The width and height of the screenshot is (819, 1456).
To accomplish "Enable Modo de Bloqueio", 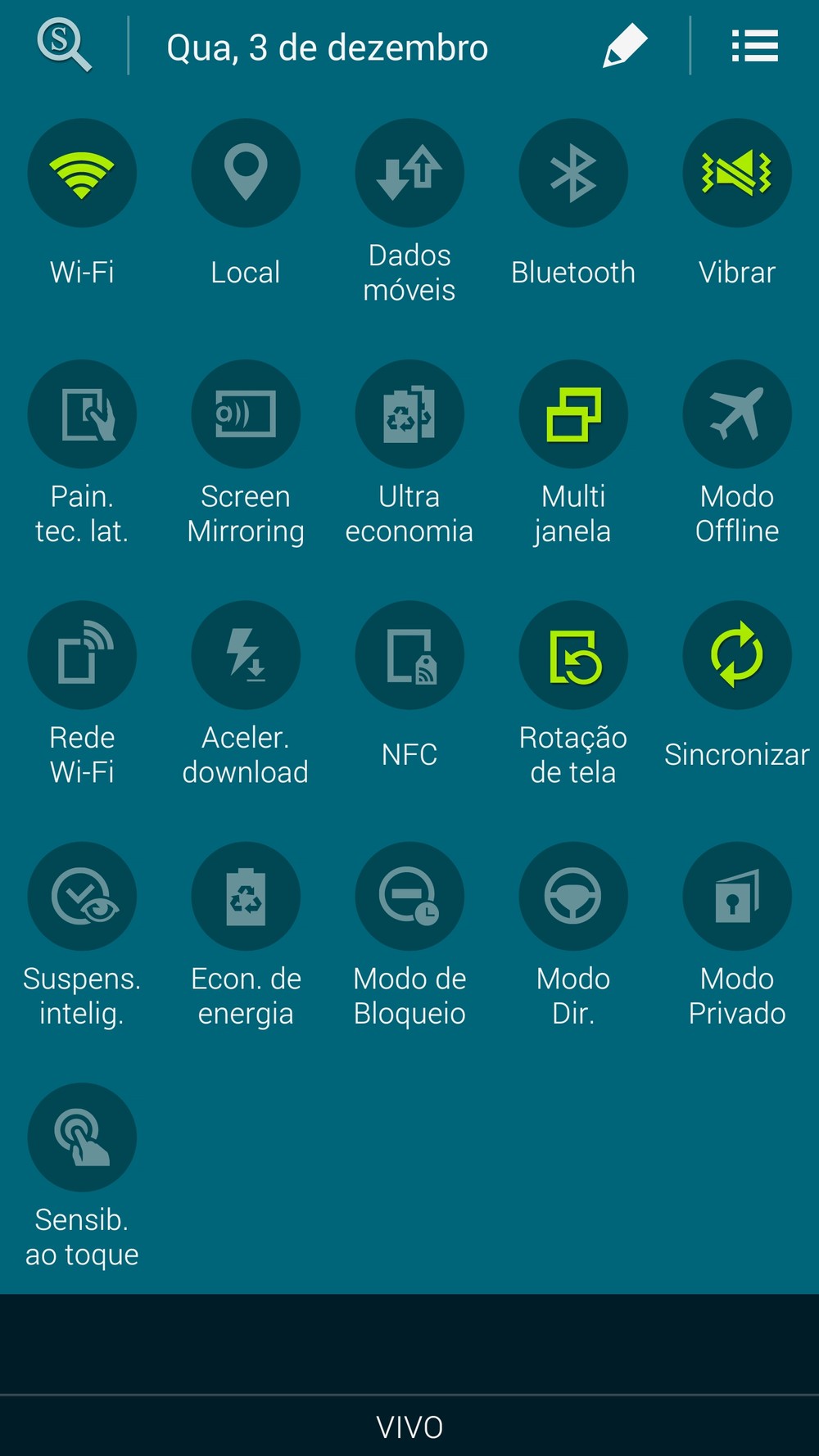I will point(409,897).
